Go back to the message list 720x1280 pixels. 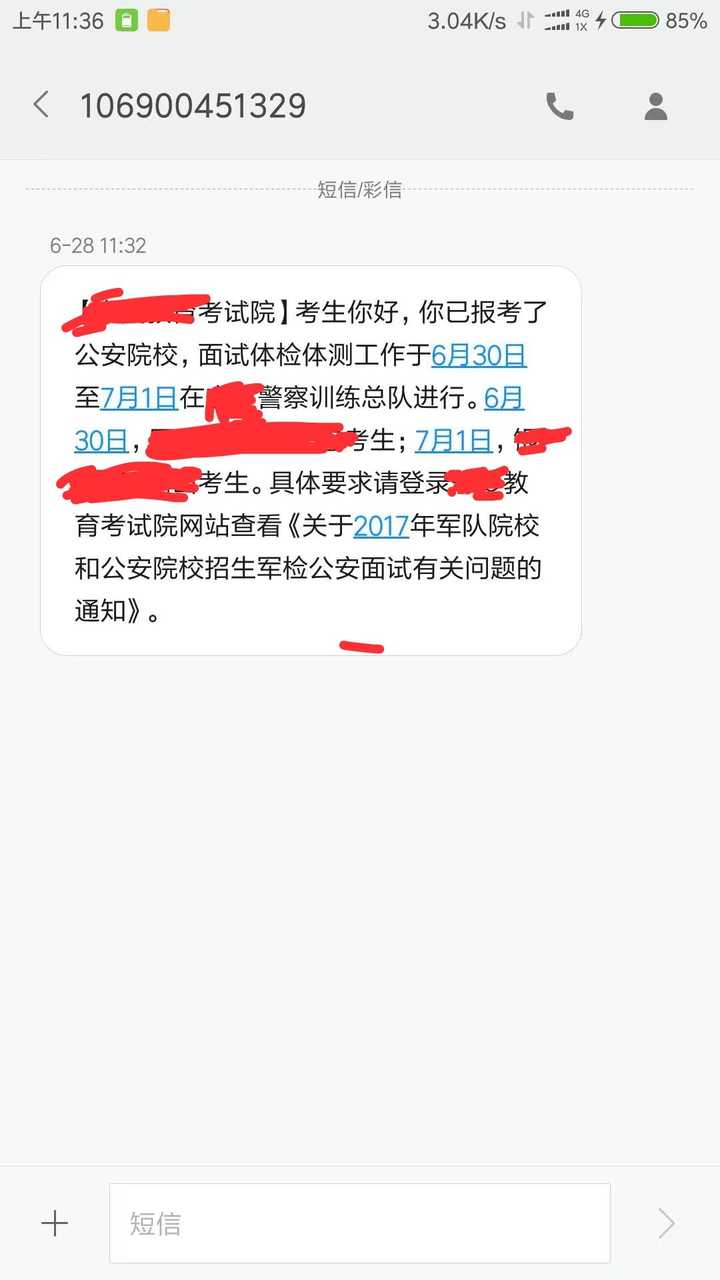[x=41, y=105]
